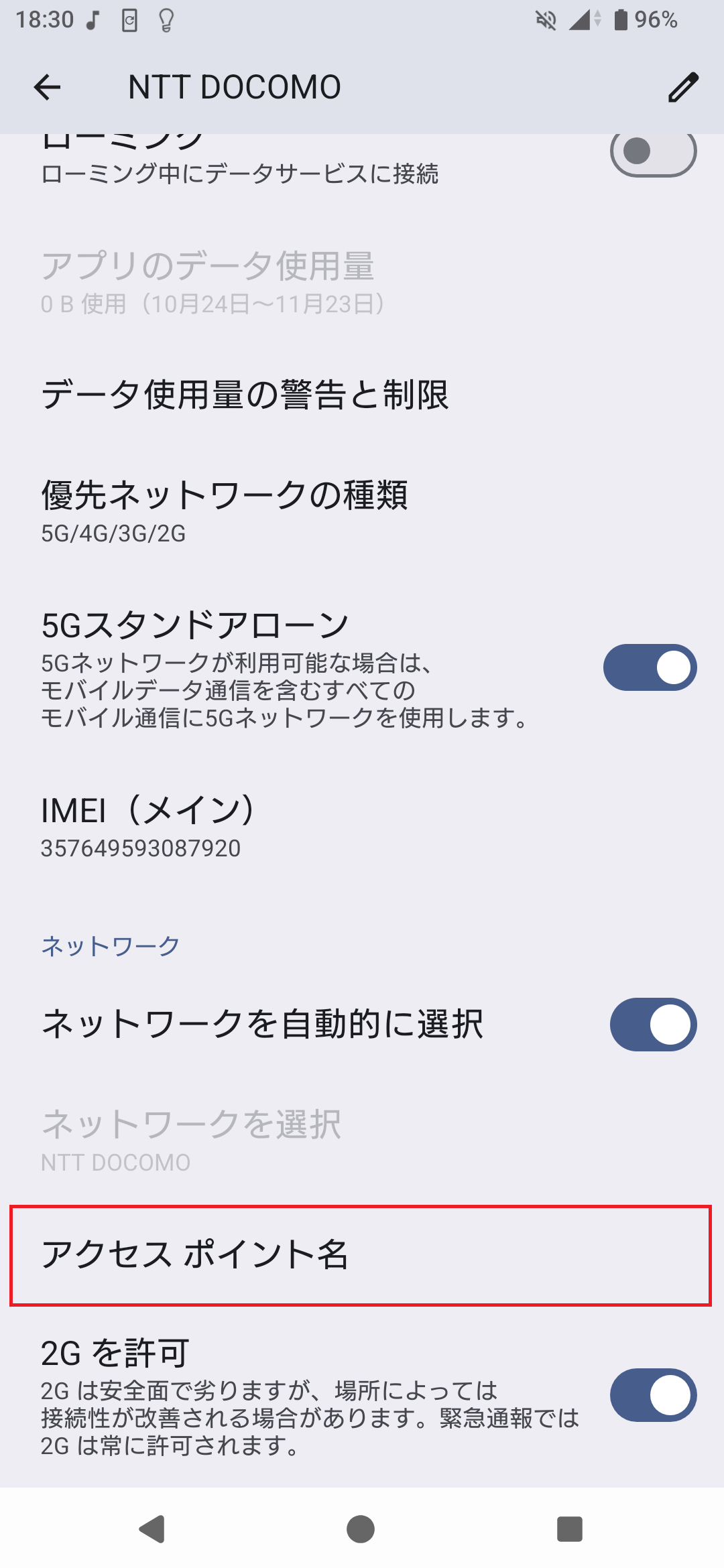Tap the back arrow in the title bar
724x1568 pixels.
coord(47,87)
